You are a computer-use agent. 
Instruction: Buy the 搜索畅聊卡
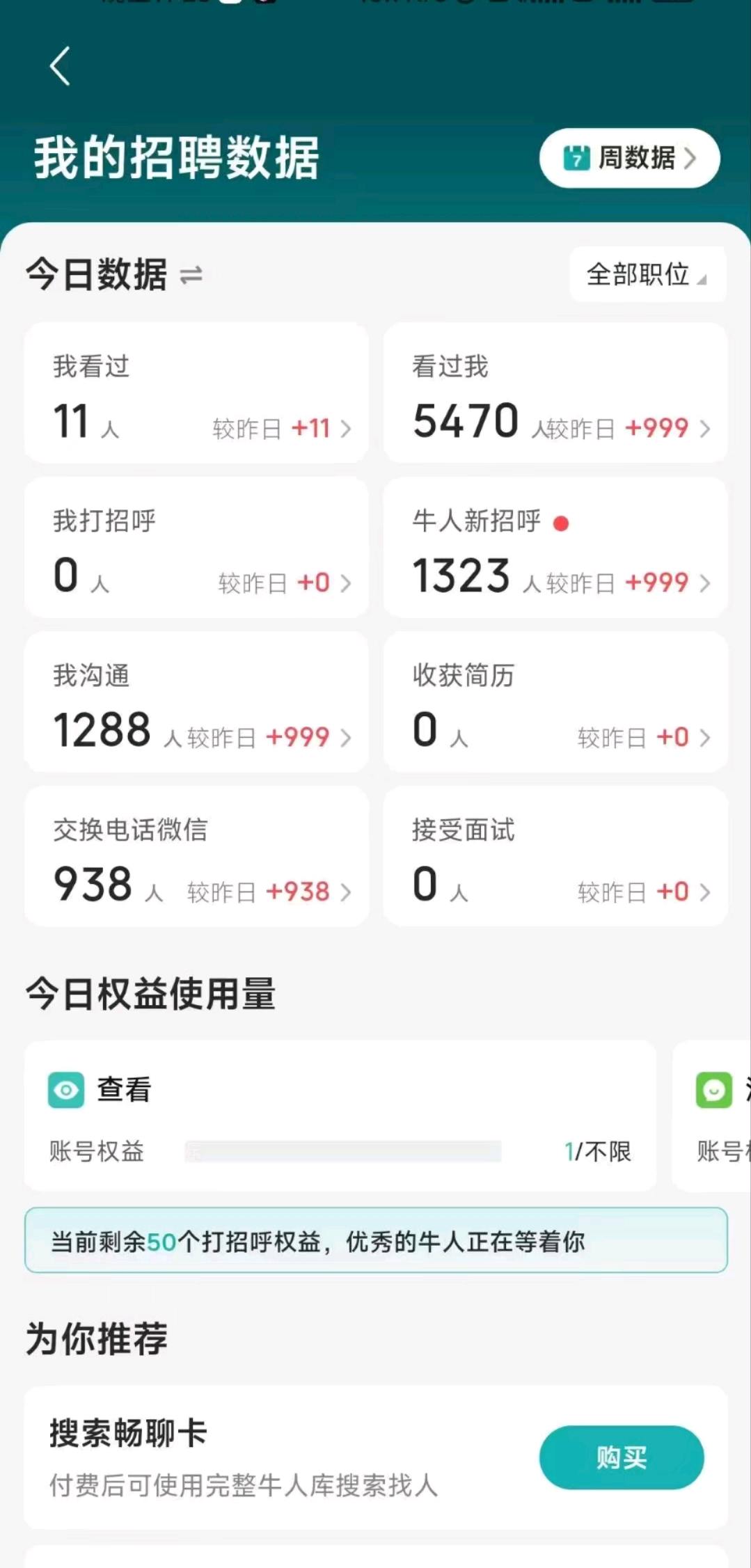click(x=621, y=1457)
